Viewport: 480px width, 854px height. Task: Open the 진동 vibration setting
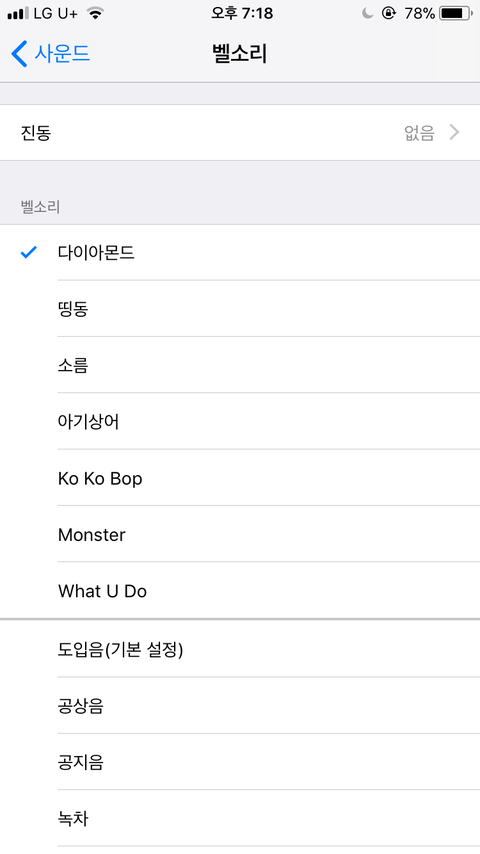pyautogui.click(x=240, y=132)
